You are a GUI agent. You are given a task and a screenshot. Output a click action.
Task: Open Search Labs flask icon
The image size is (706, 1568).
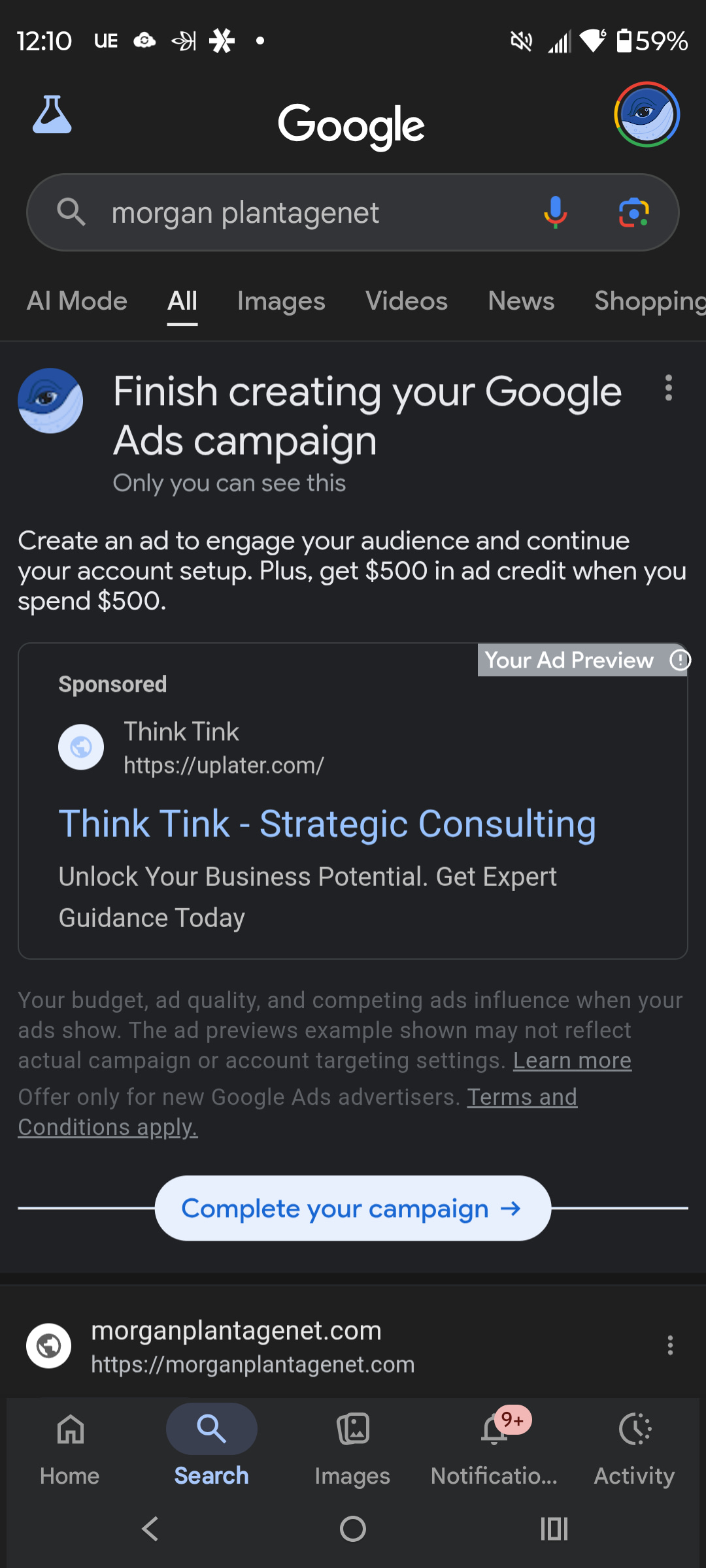pyautogui.click(x=52, y=115)
